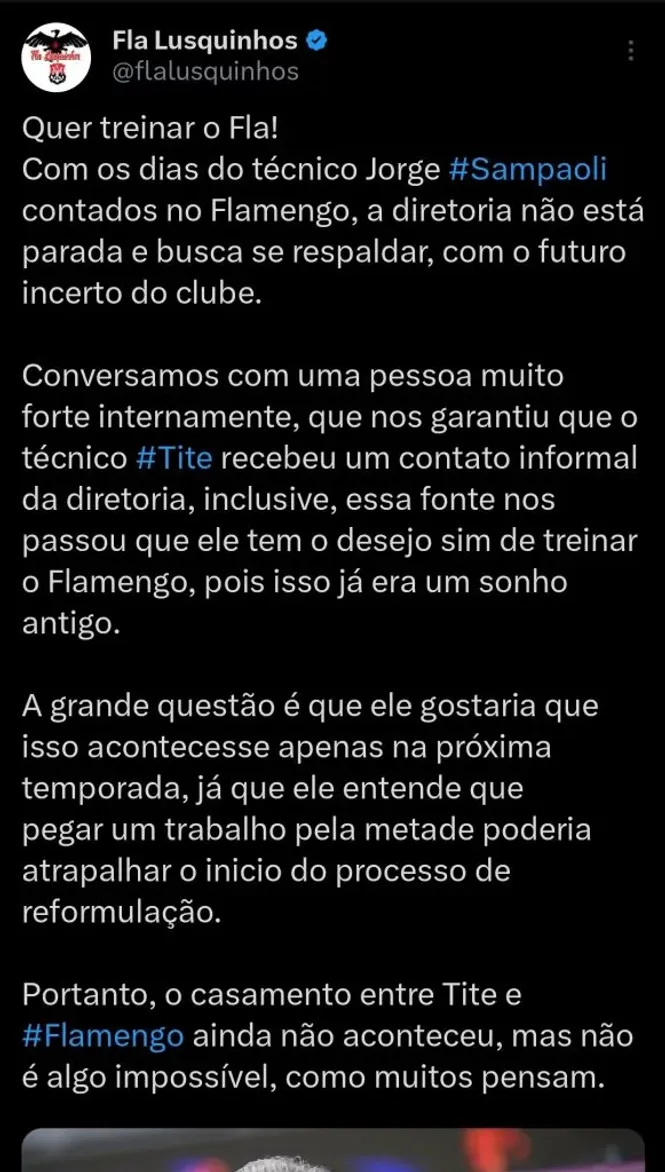Open the tweet's three-dot overflow menu
Viewport: 665px width, 1172px height.
pos(630,51)
